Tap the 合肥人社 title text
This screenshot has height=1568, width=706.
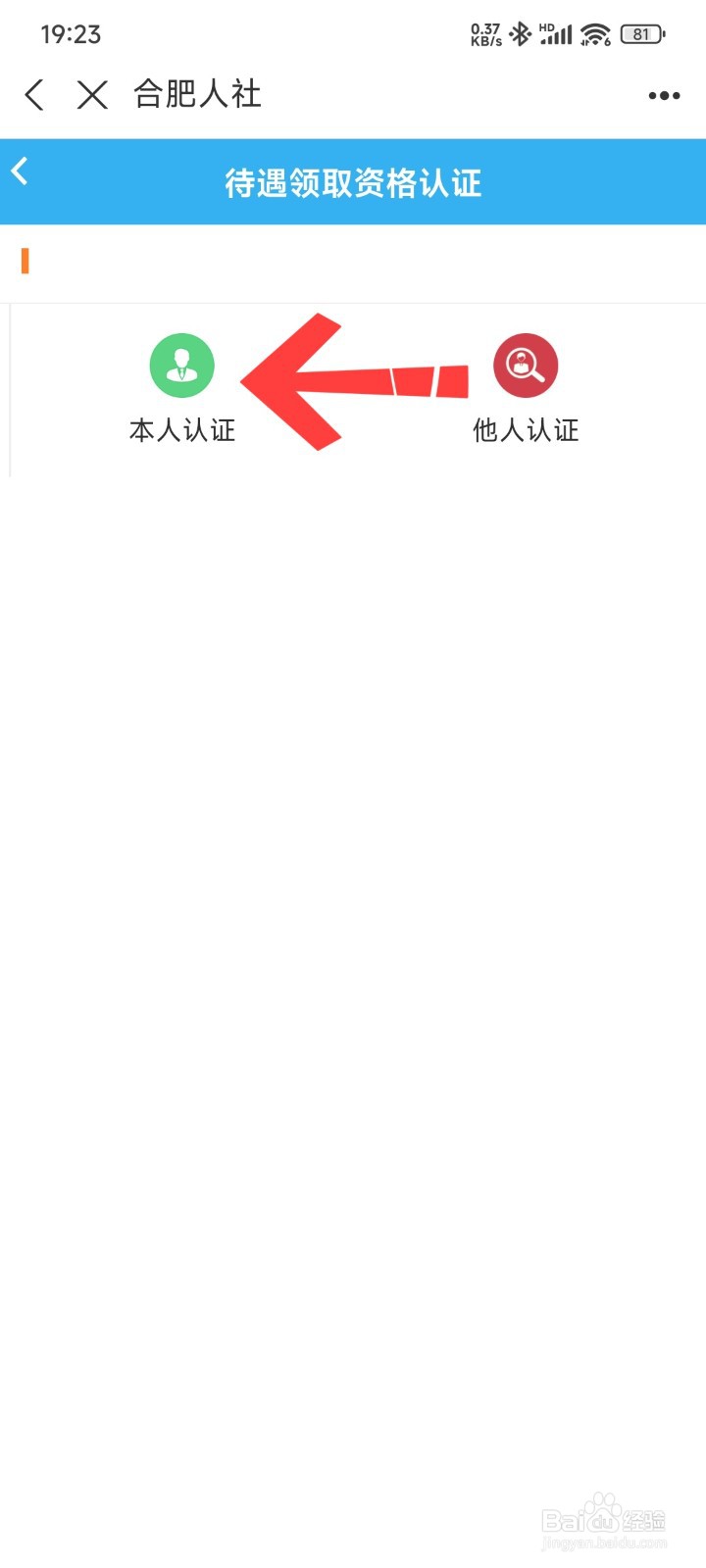(195, 94)
